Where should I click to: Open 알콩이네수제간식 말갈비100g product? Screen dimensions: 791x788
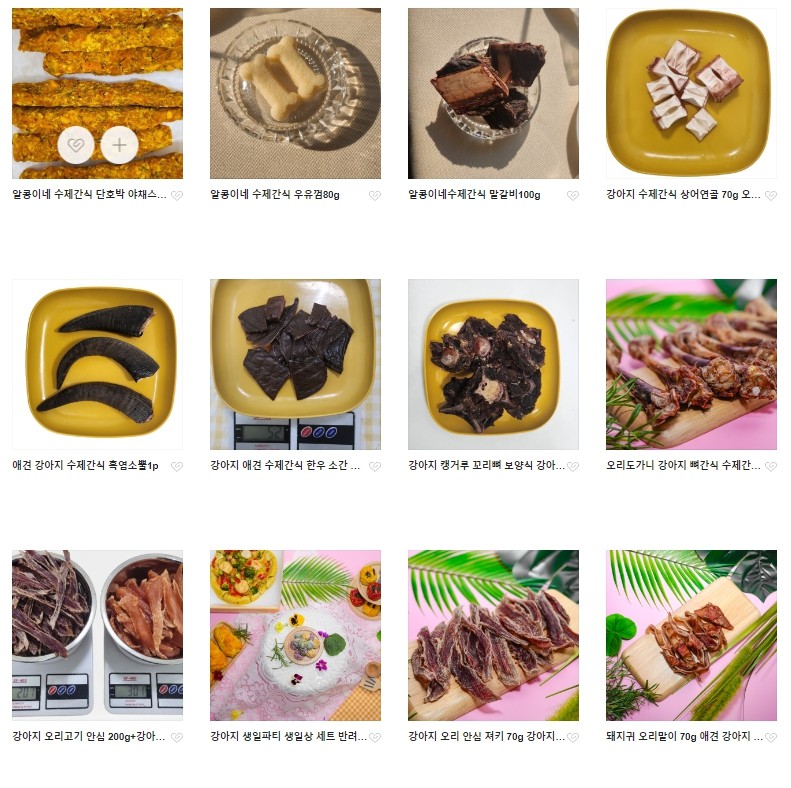tap(493, 93)
